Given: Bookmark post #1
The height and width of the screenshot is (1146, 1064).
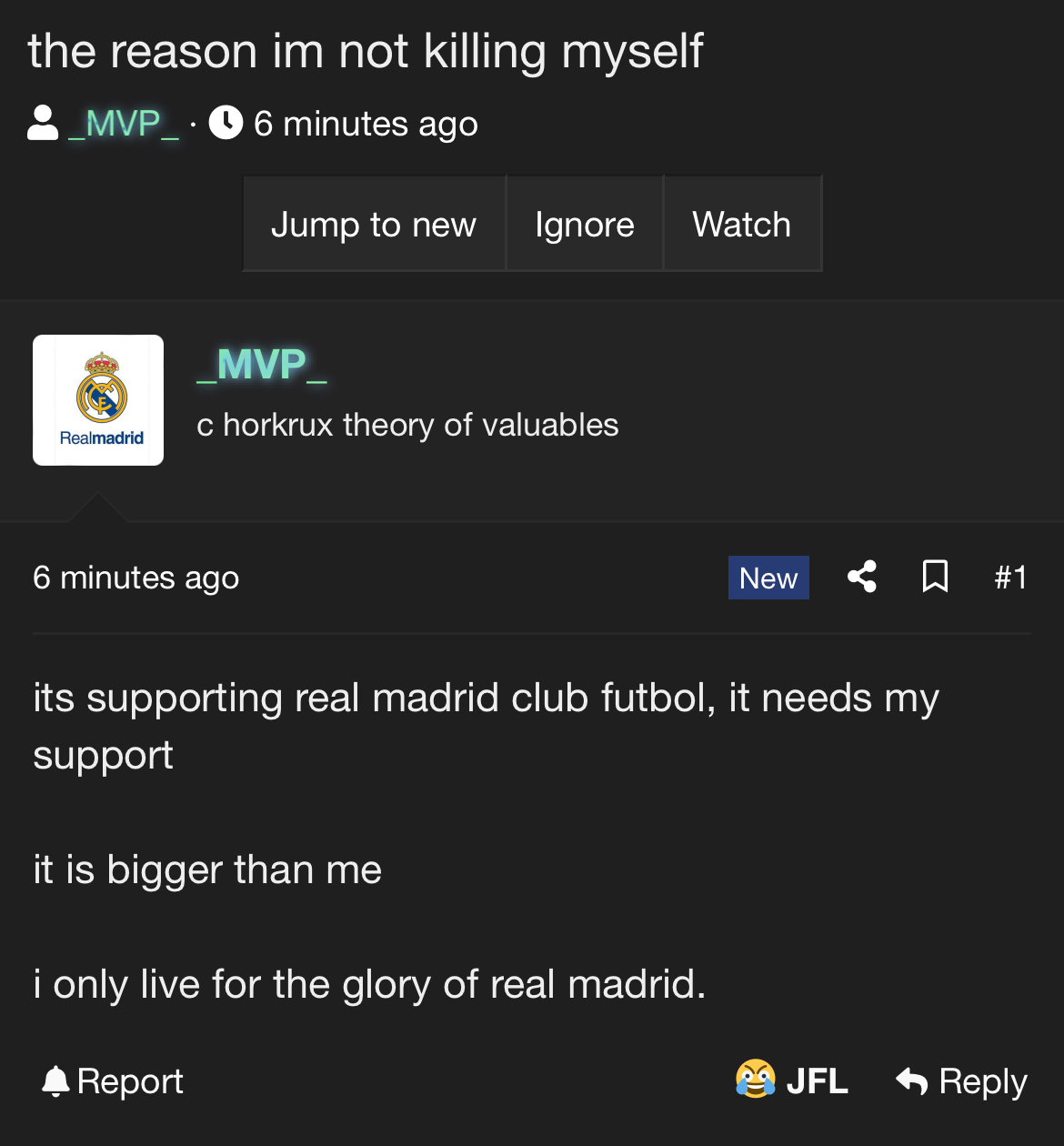Looking at the screenshot, I should click(935, 577).
